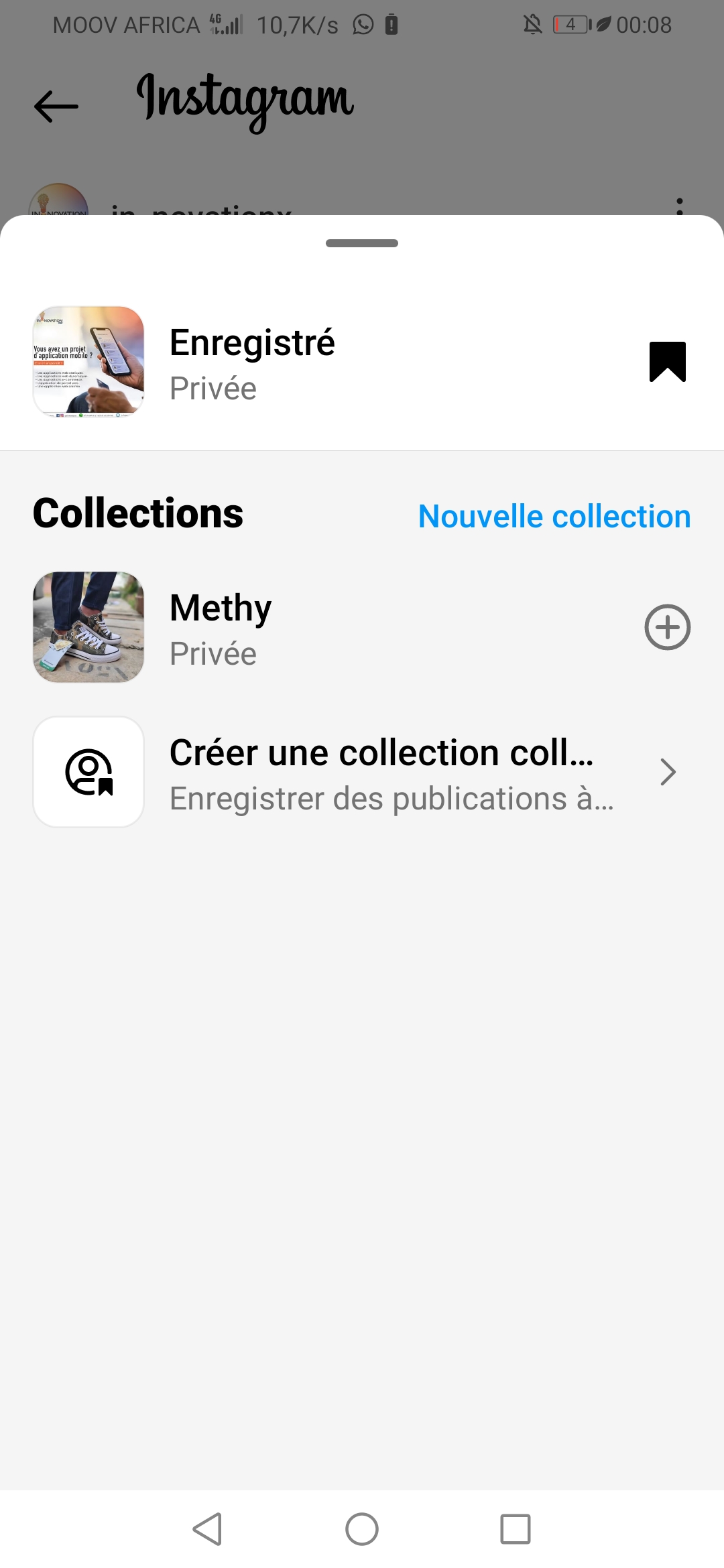This screenshot has width=724, height=1568.
Task: Return to the phone home screen
Action: click(x=362, y=1529)
